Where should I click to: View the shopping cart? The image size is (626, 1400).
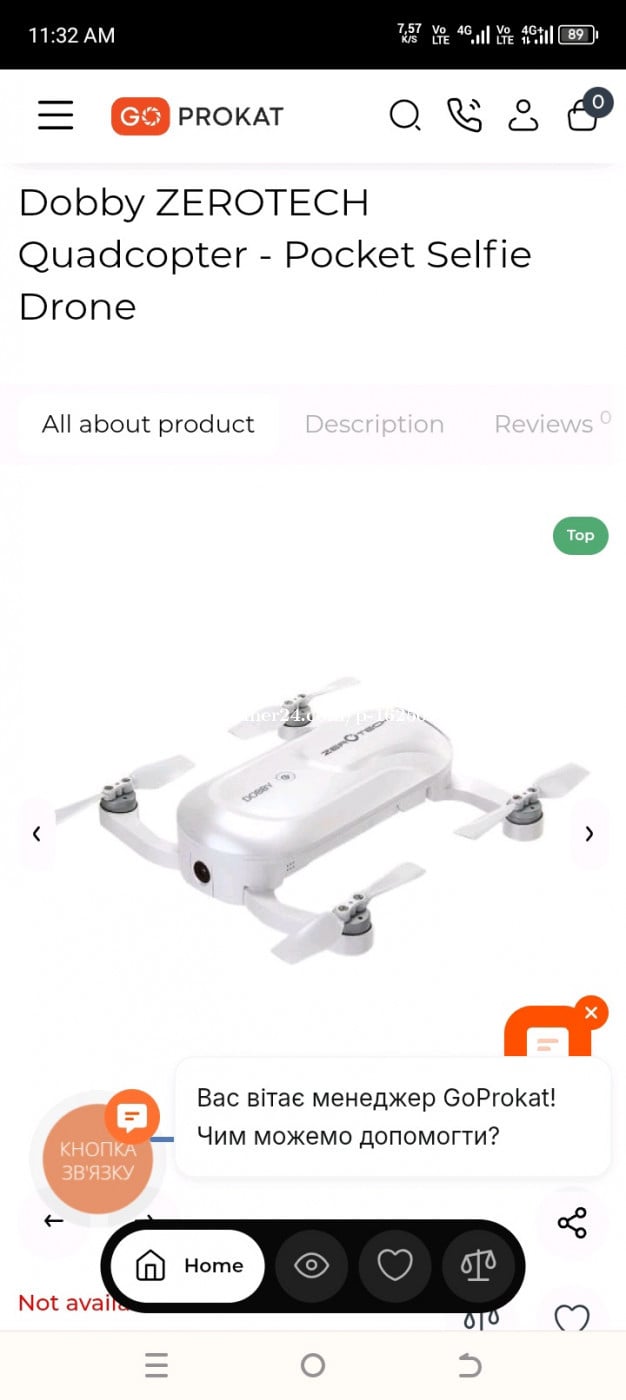pyautogui.click(x=583, y=115)
